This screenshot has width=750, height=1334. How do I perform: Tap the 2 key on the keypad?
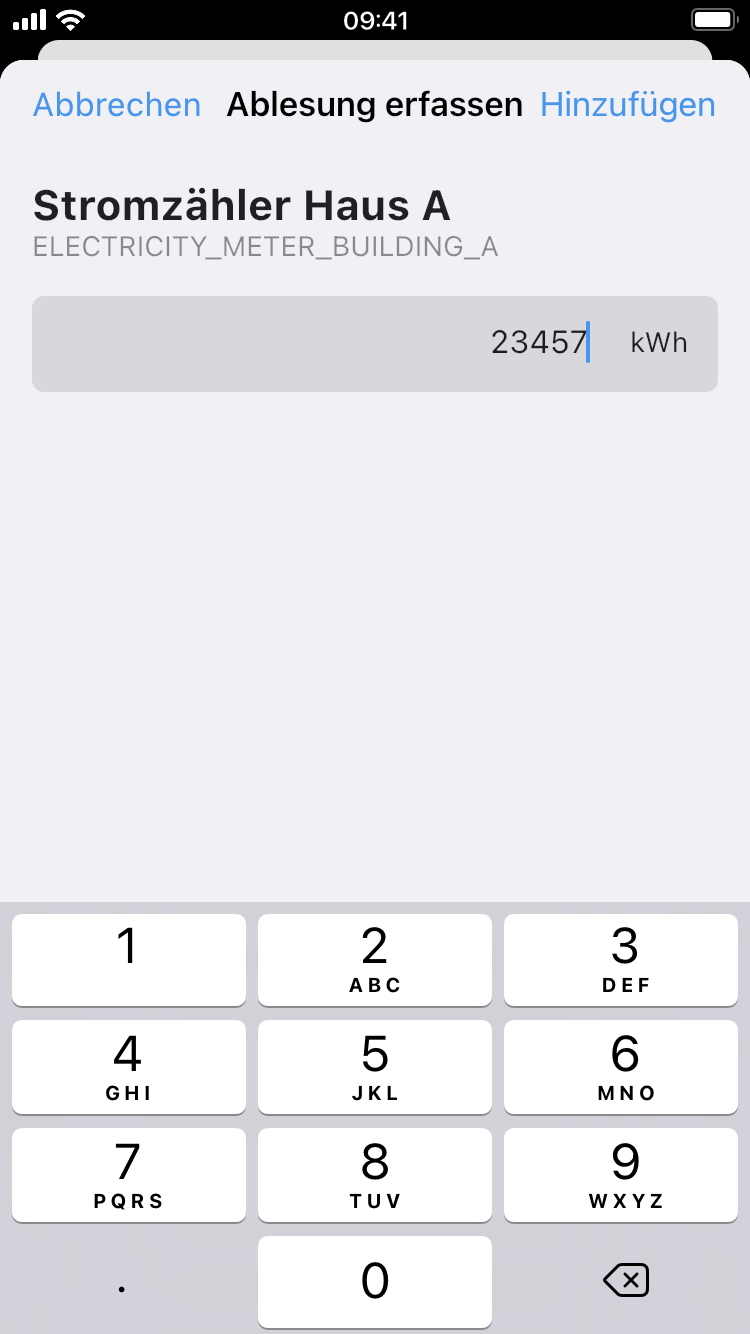[x=375, y=959]
